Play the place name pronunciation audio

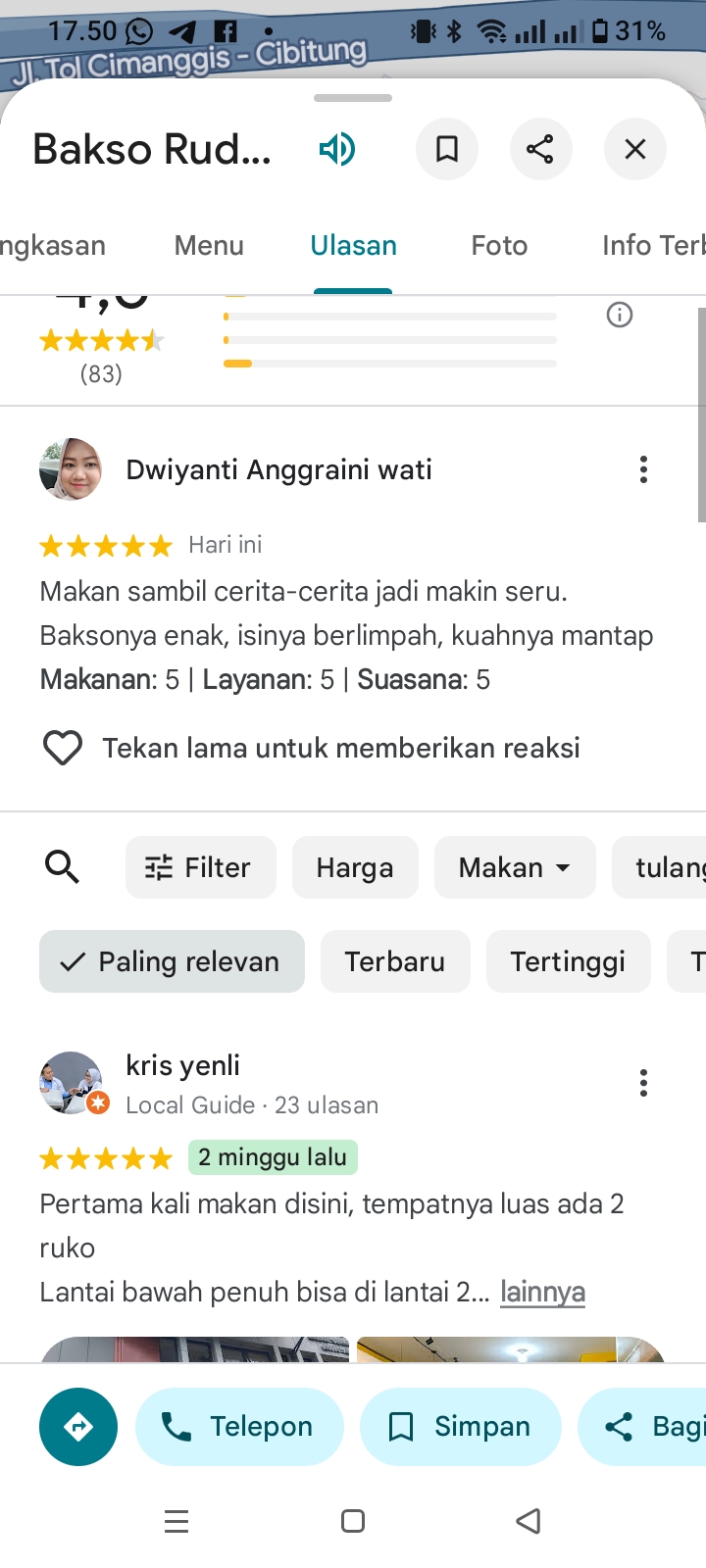coord(336,150)
